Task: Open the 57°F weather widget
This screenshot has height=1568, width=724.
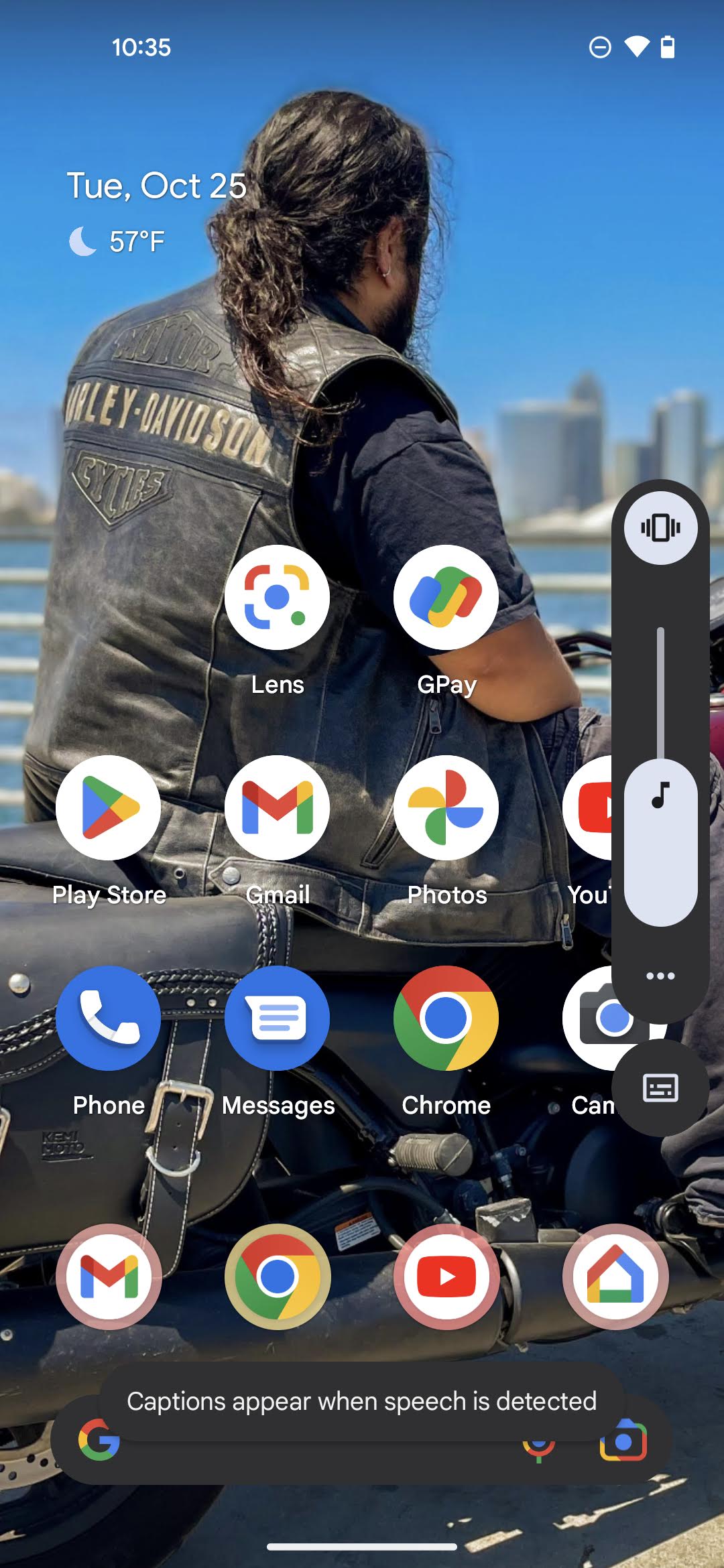Action: [118, 242]
